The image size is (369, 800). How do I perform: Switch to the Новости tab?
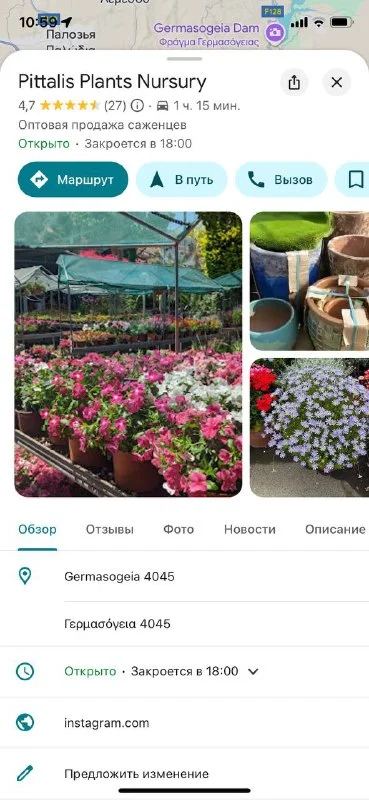pos(250,530)
